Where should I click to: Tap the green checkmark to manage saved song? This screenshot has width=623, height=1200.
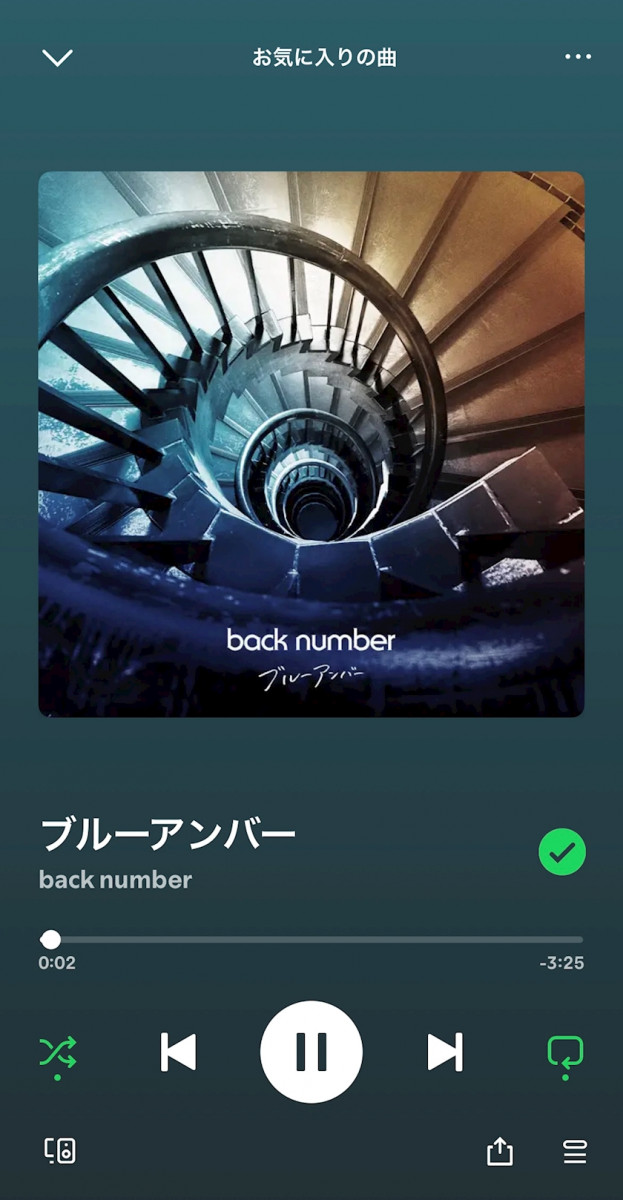tap(562, 852)
